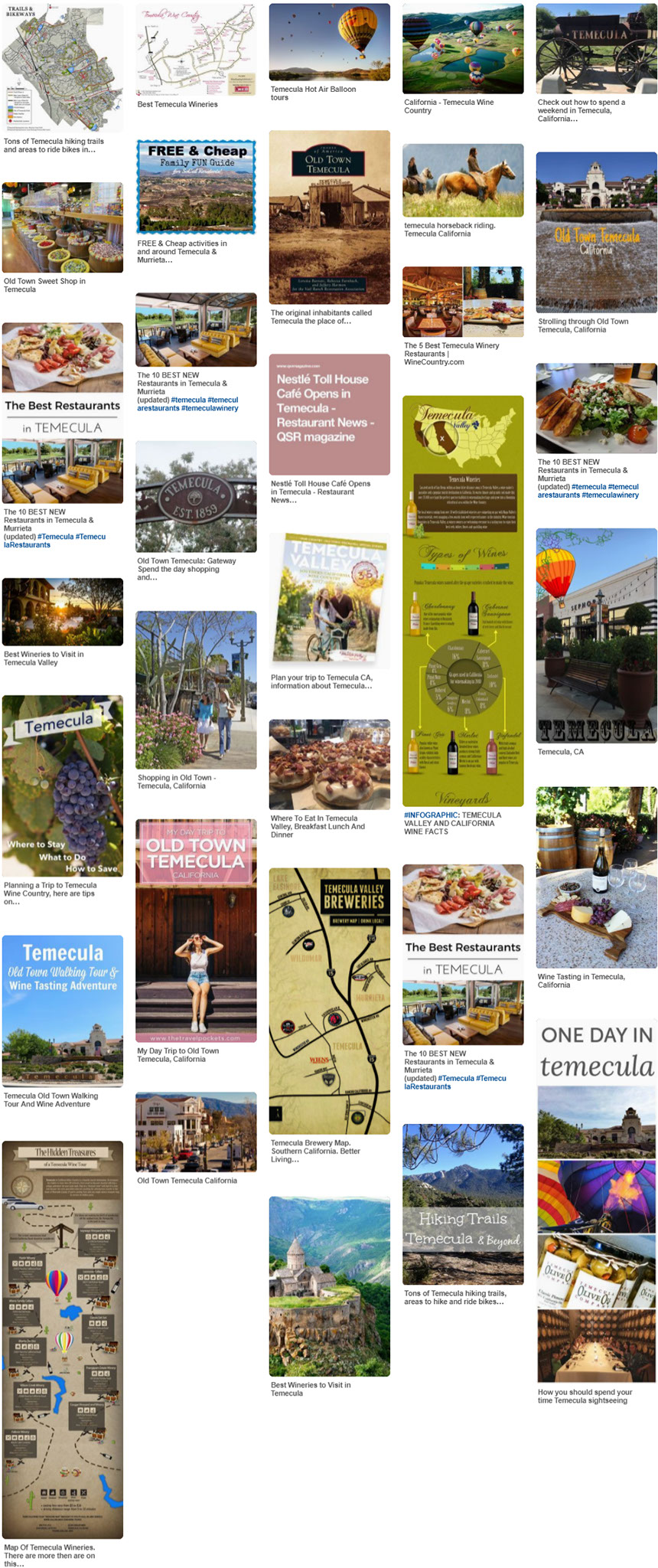The image size is (658, 1568).
Task: Open the Map Of Temecula Wineries pin
Action: [x=63, y=1339]
